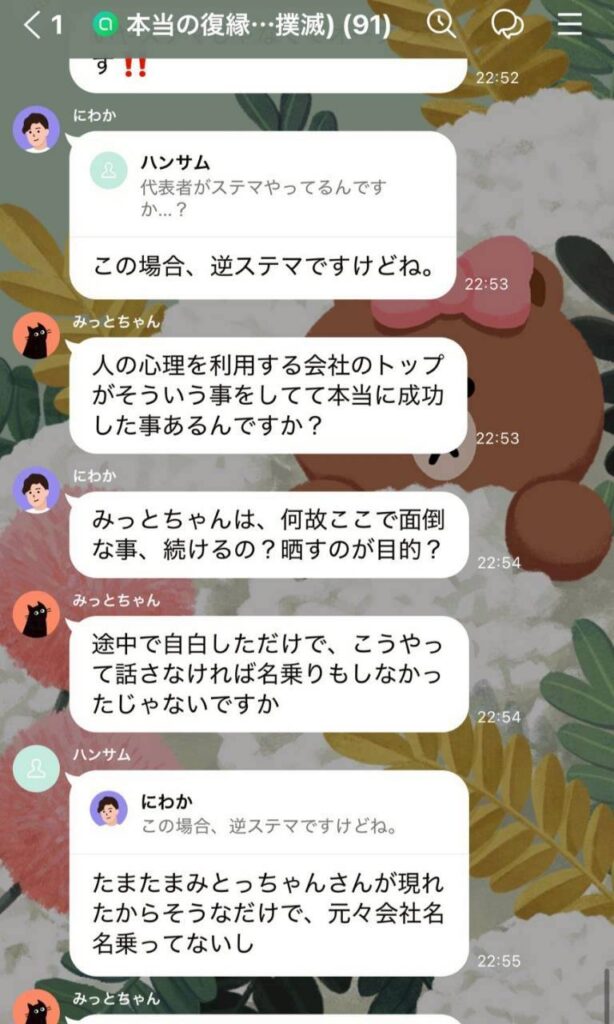614x1024 pixels.
Task: Open the chat threads icon in the header
Action: [x=507, y=25]
